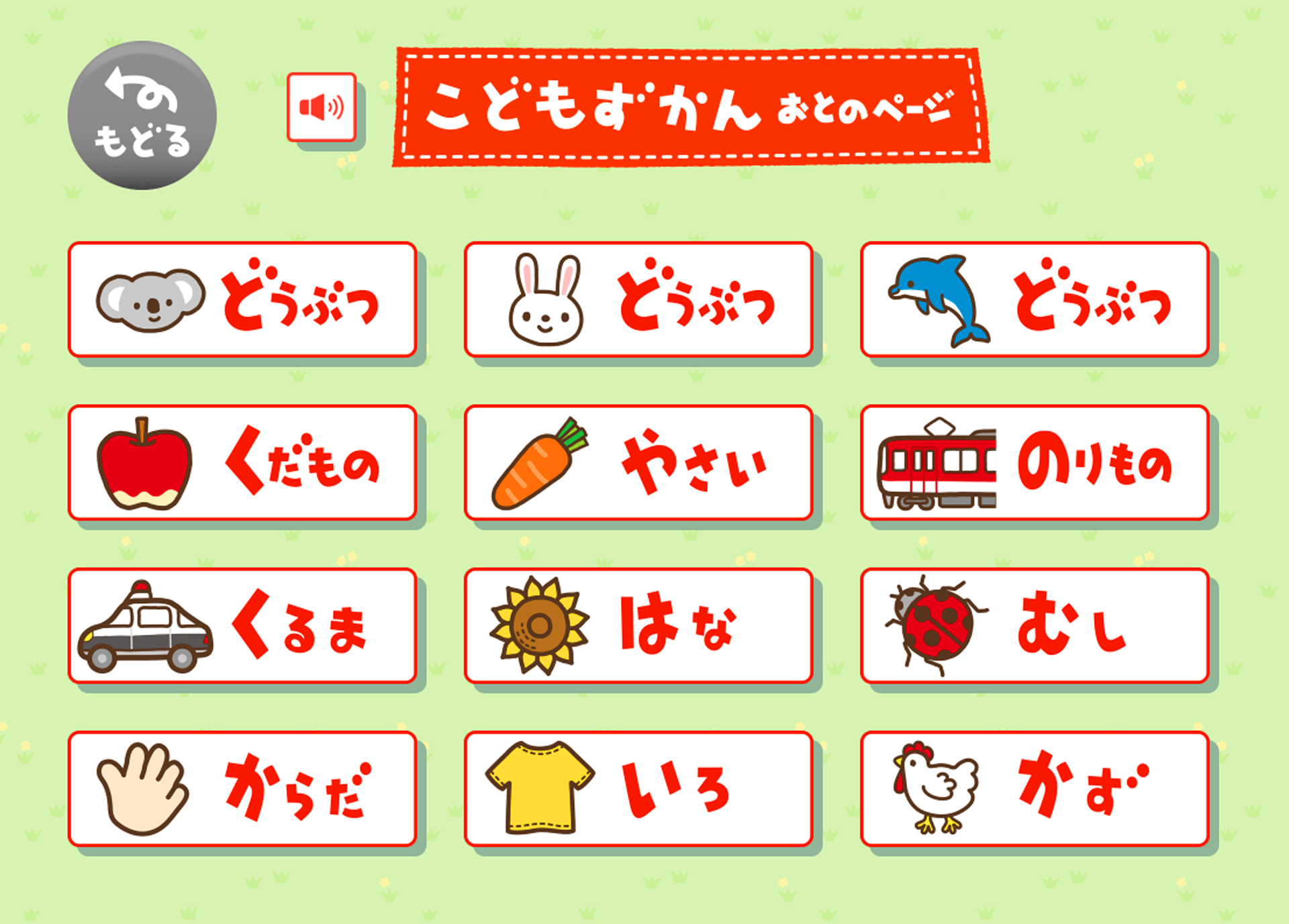Open the のりもの train category

(1034, 462)
